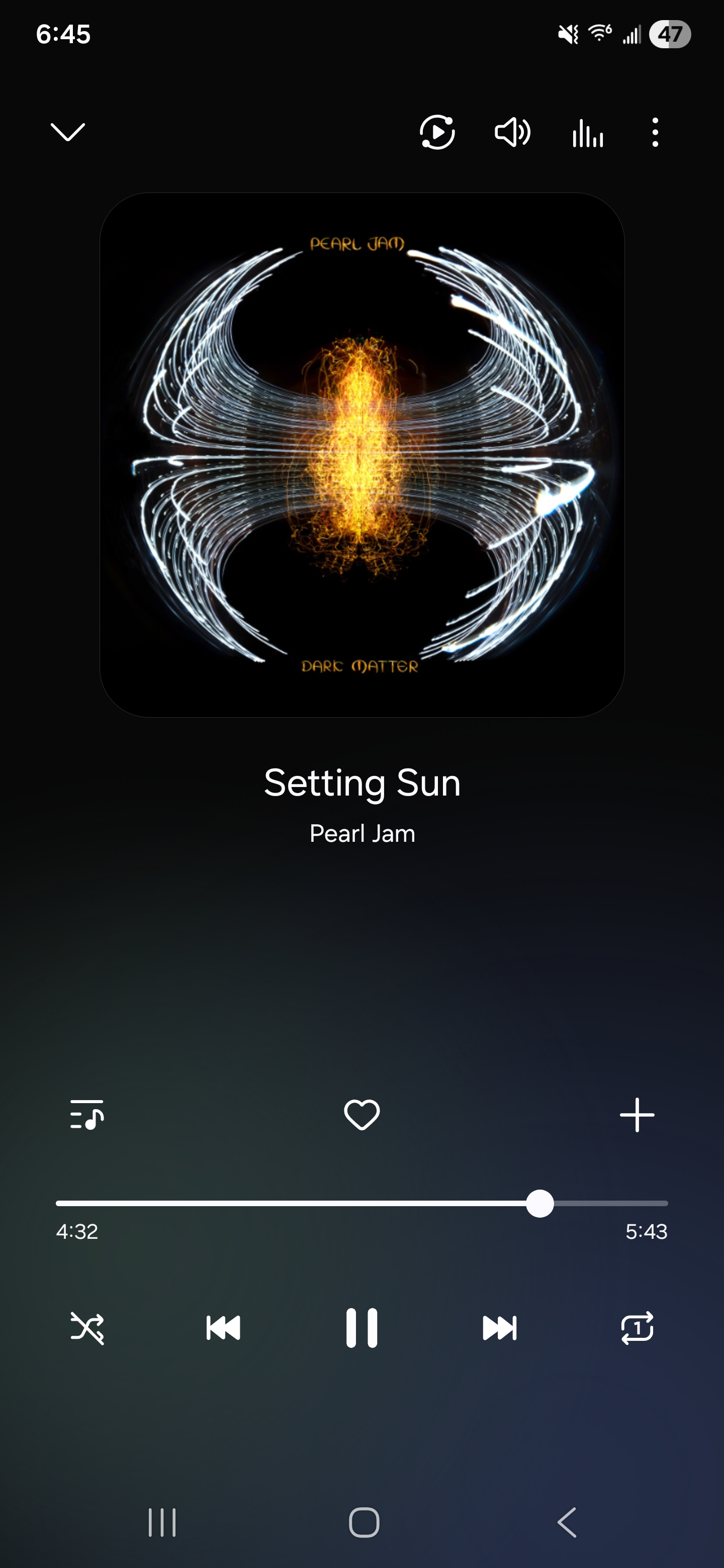Image resolution: width=724 pixels, height=1568 pixels.
Task: Favorite Setting Sun with the heart
Action: point(361,1115)
